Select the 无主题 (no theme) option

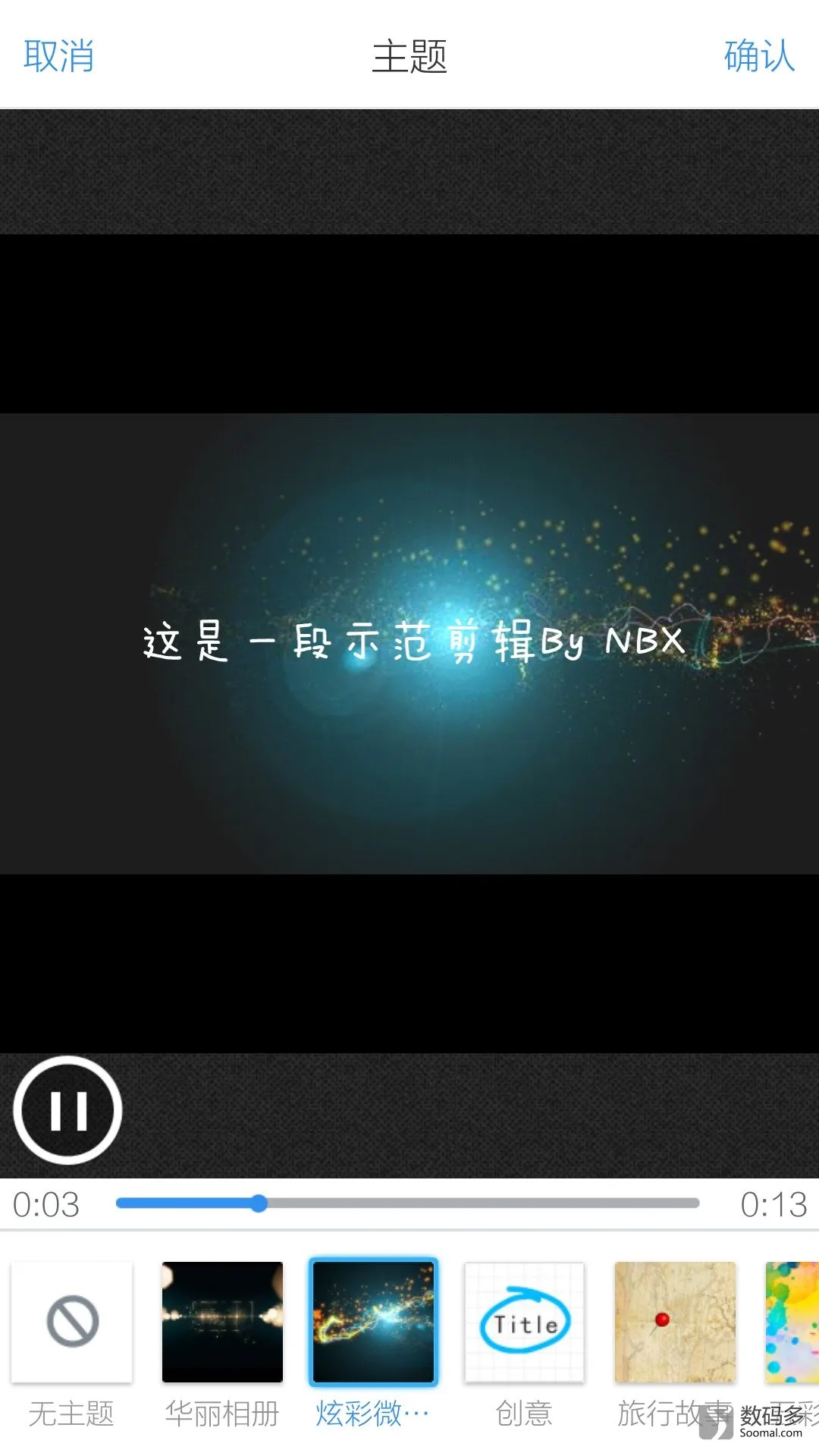click(72, 1322)
